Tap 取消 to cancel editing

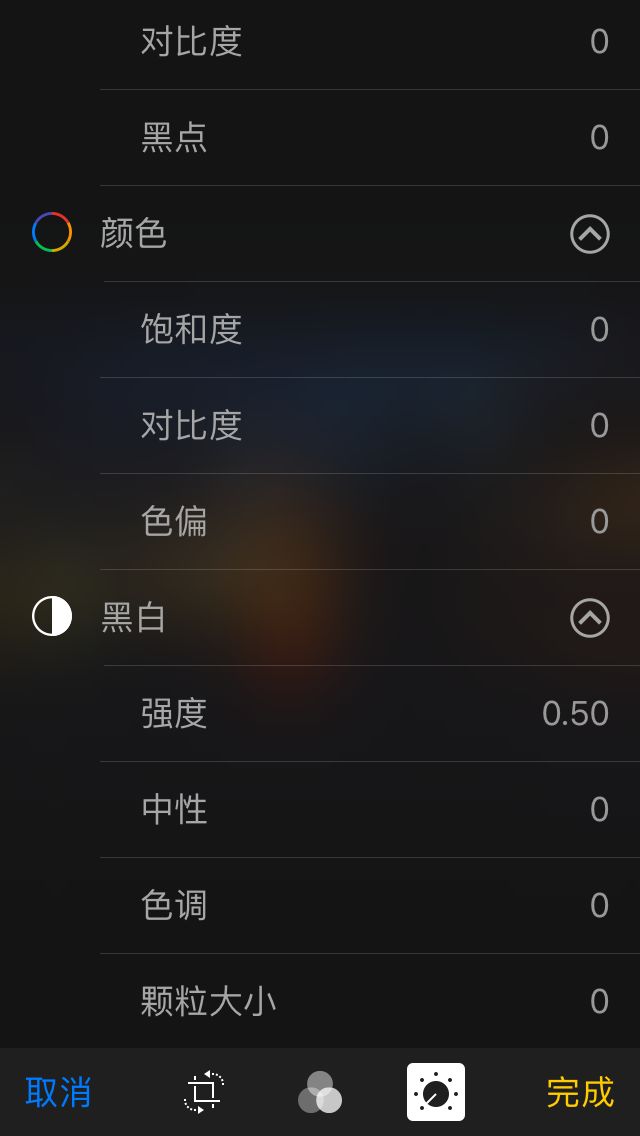pyautogui.click(x=58, y=1092)
